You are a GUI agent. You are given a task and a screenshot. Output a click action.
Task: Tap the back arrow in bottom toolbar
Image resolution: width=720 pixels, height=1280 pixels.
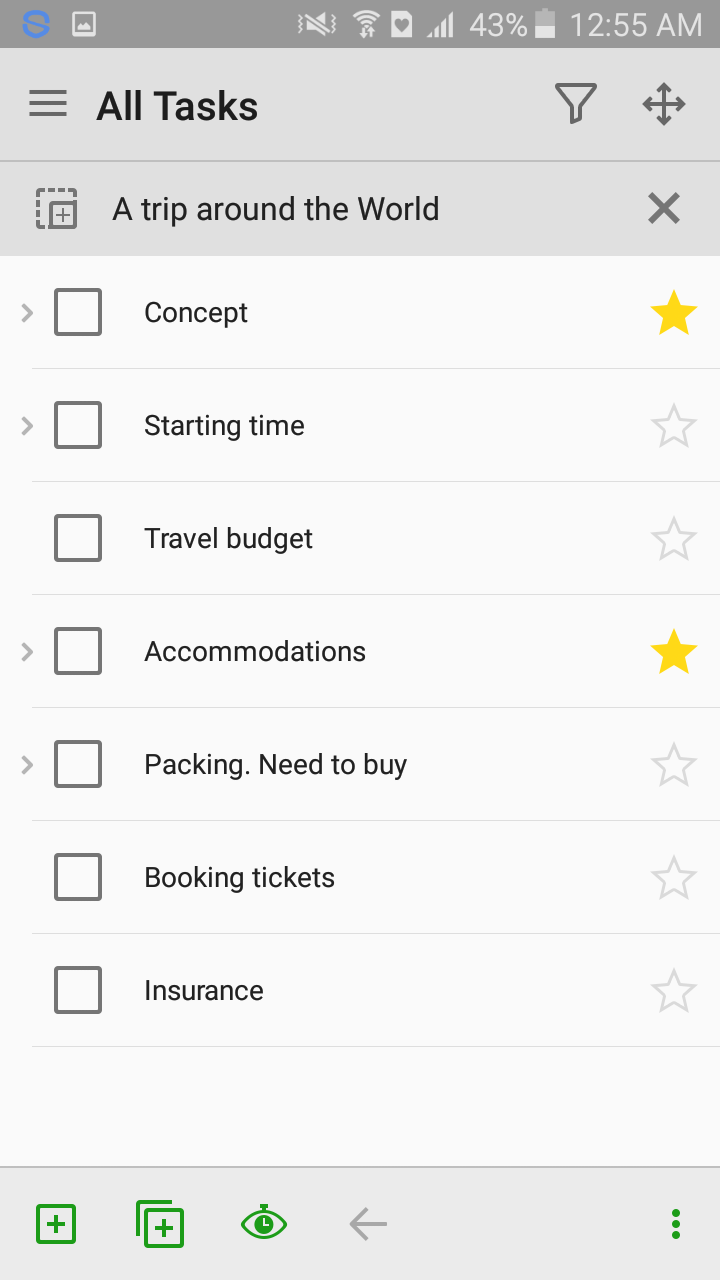click(368, 1224)
